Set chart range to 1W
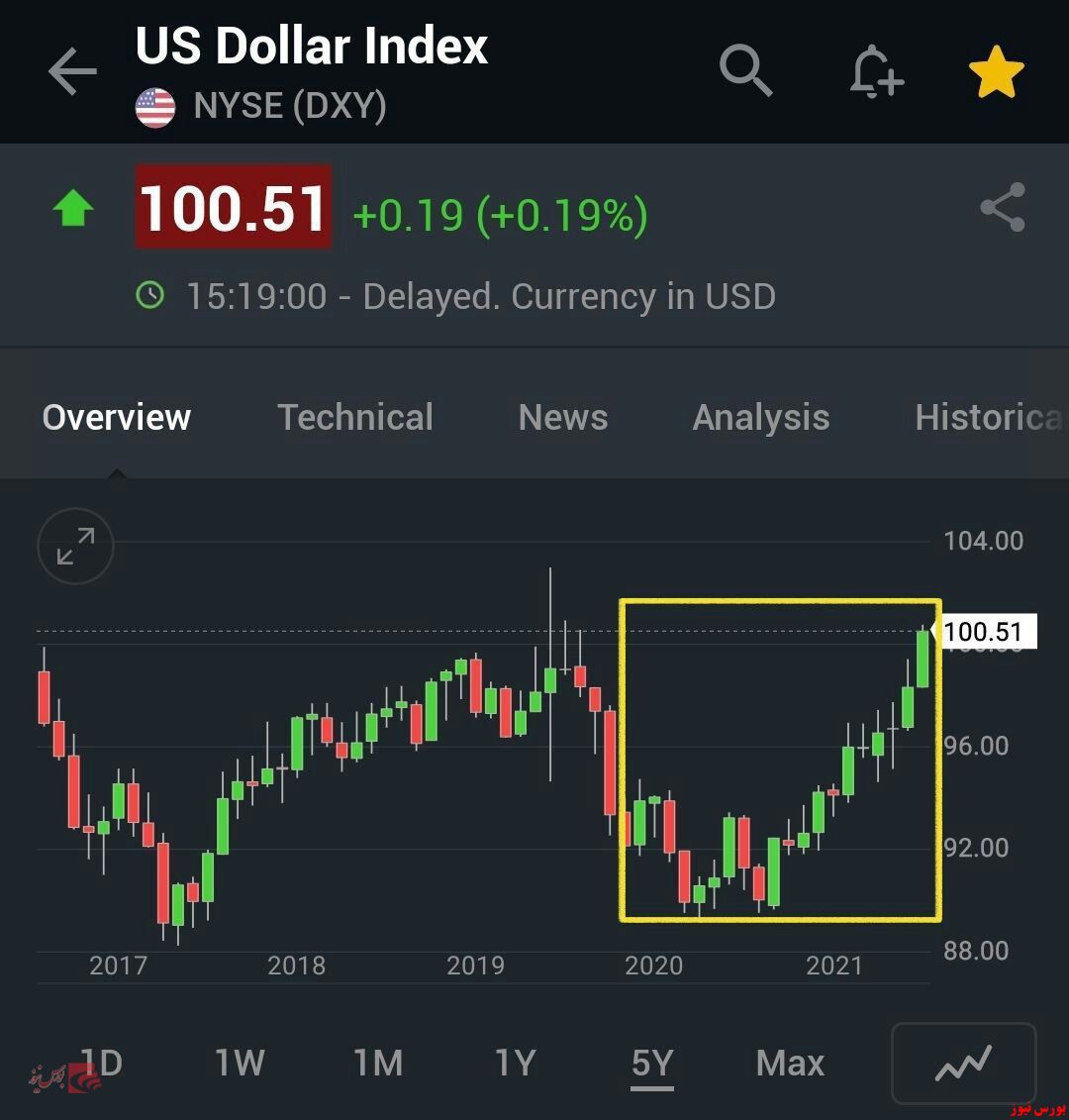The image size is (1069, 1120). pyautogui.click(x=240, y=1064)
